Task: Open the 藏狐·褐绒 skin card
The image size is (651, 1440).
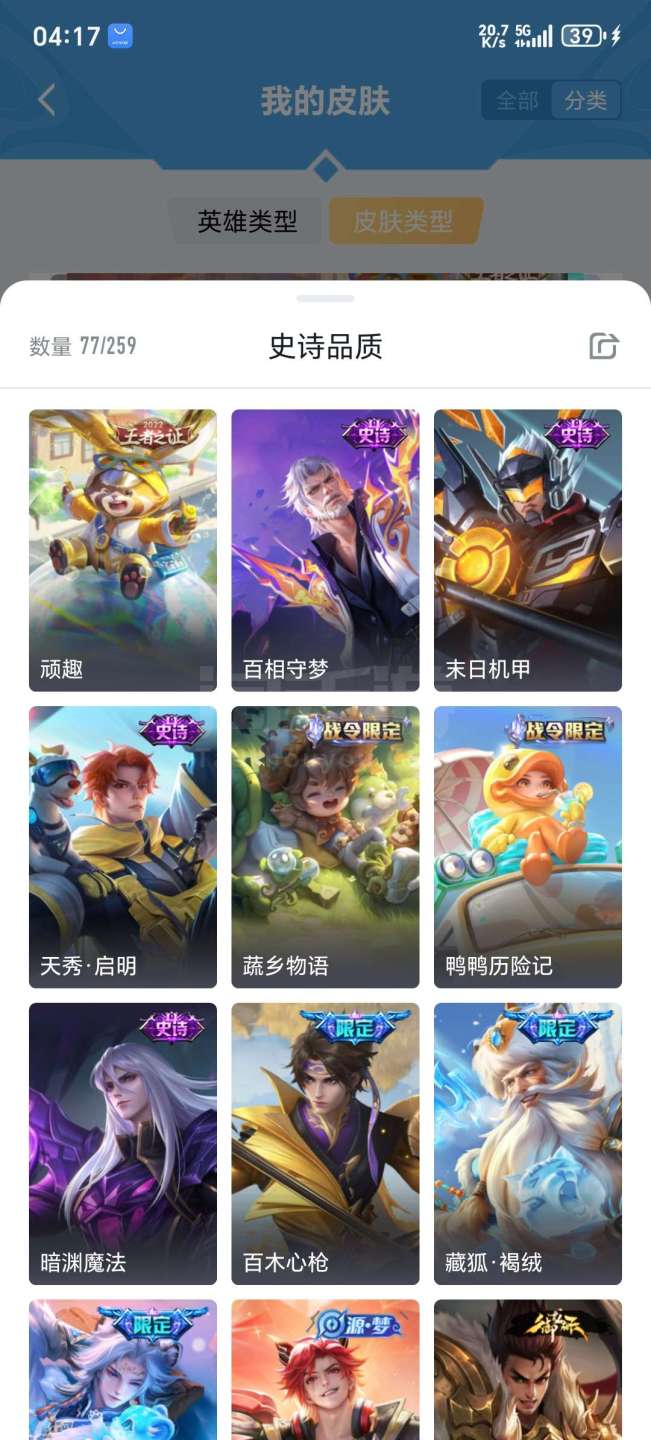Action: [527, 1143]
